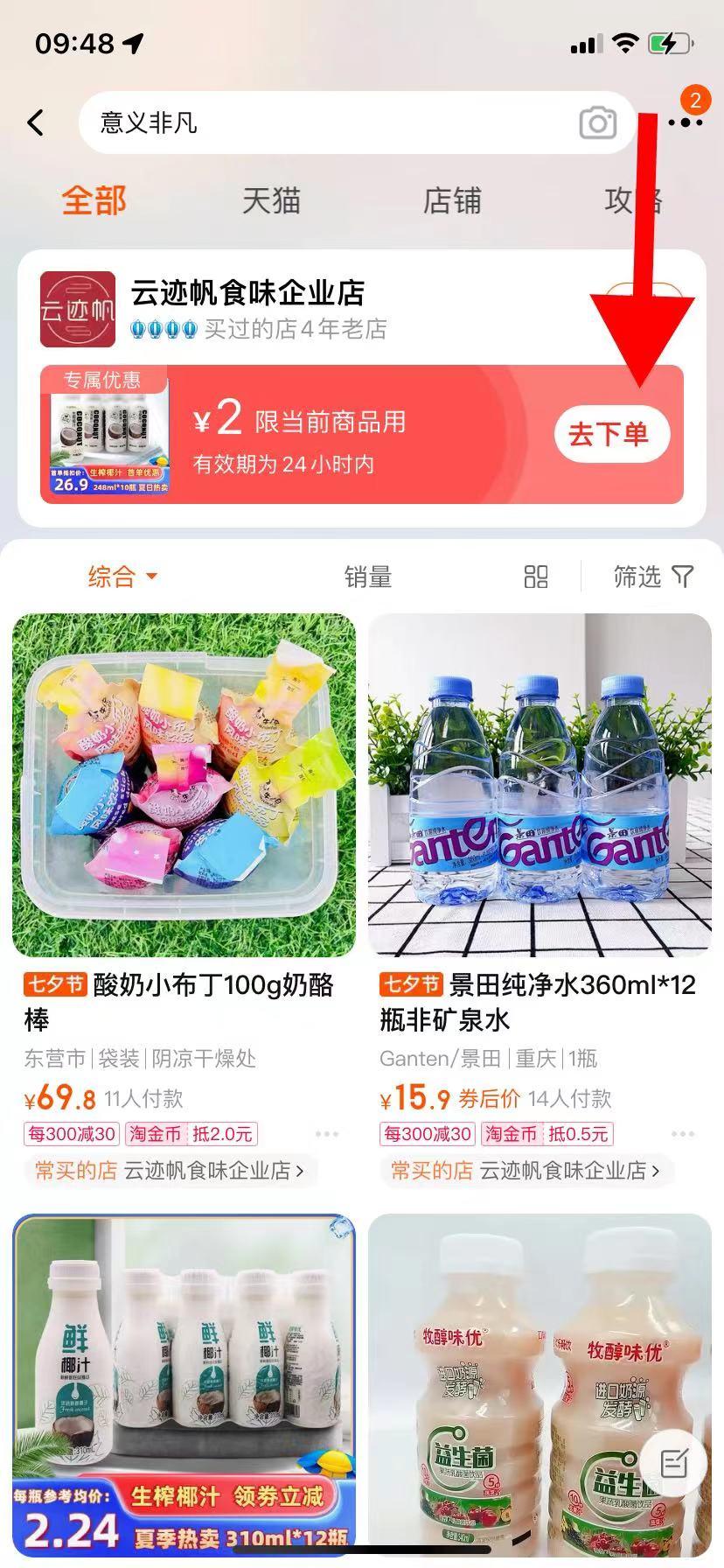Open the grid view layout icon

tap(537, 577)
